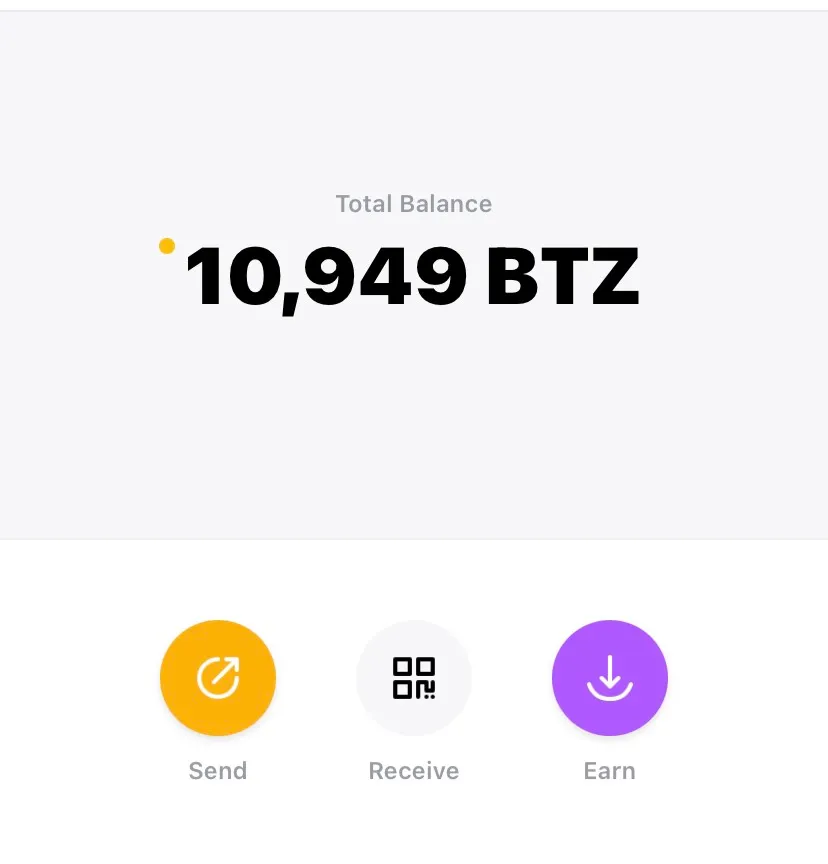Viewport: 828px width, 864px height.
Task: Tap the gray Receive circle background
Action: point(414,677)
